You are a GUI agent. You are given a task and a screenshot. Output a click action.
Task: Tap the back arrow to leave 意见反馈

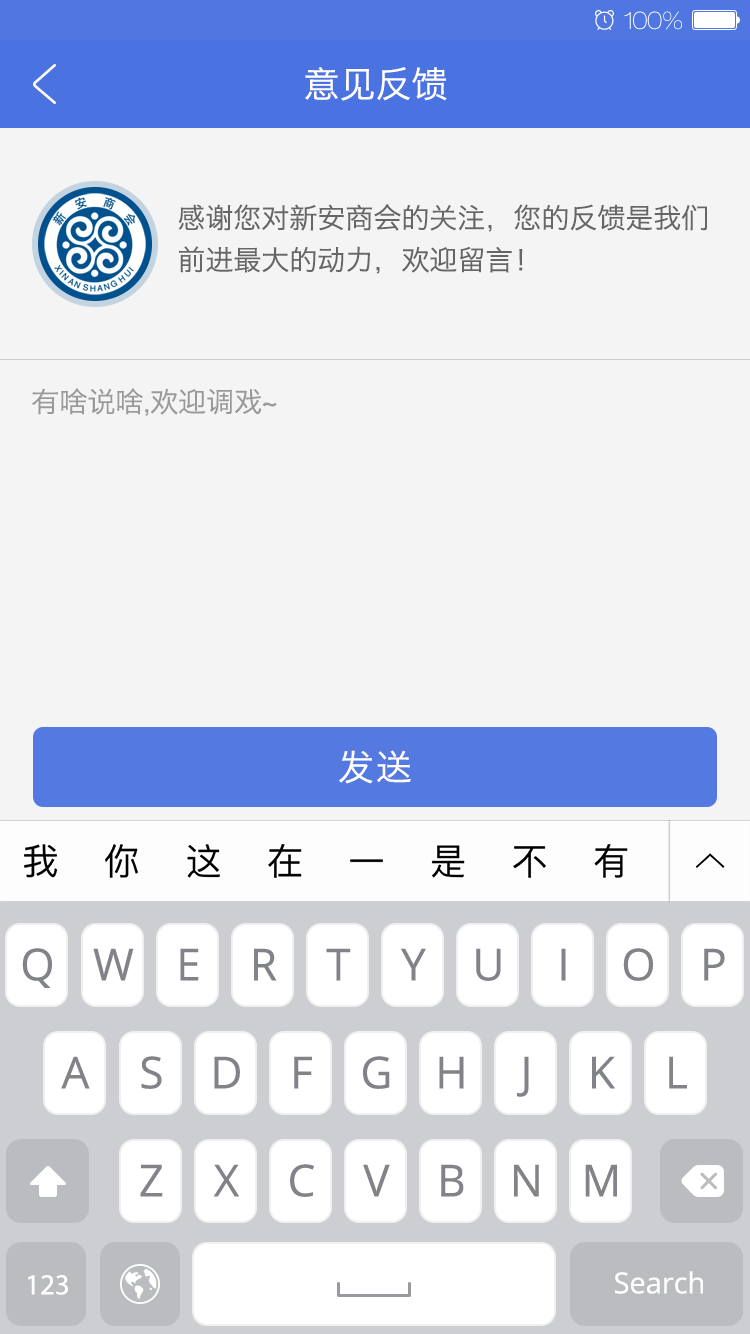click(44, 84)
